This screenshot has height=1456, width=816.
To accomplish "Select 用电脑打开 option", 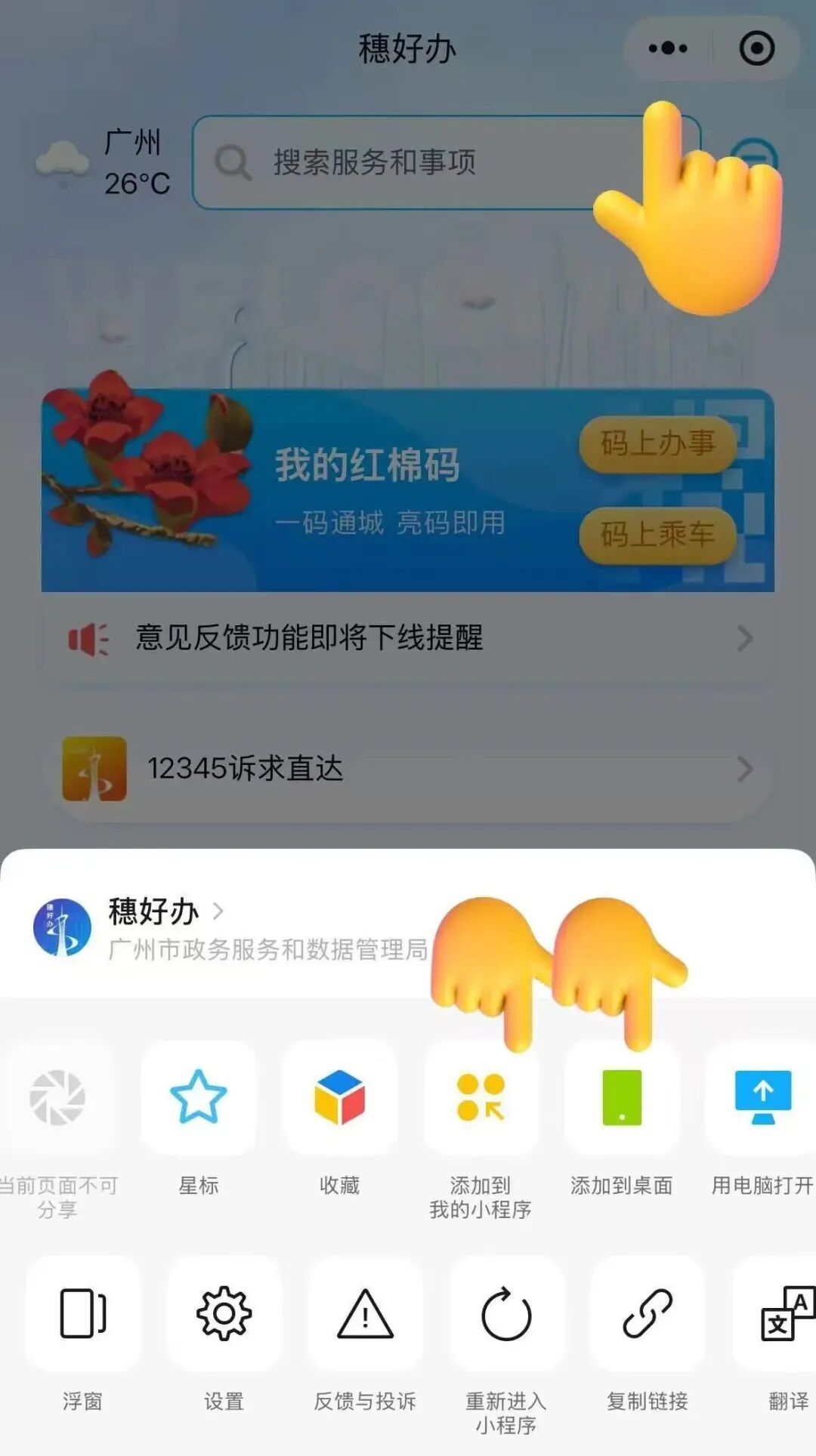I will (762, 1099).
